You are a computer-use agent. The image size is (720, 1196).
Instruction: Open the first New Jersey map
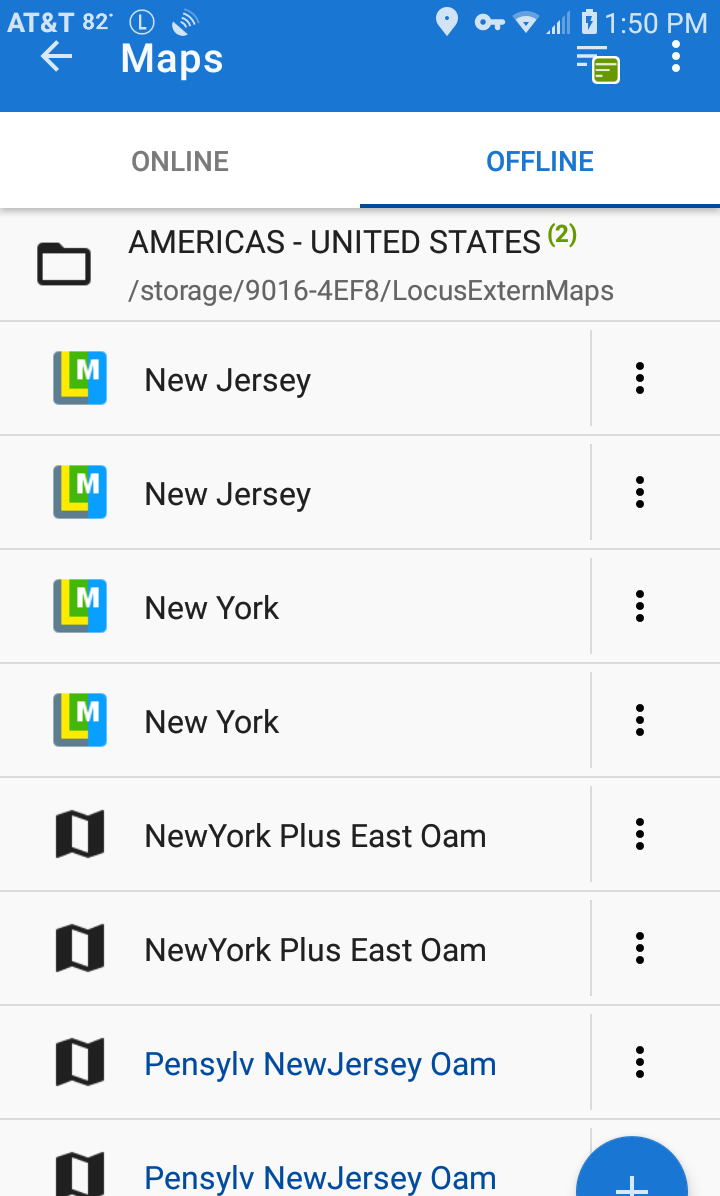pyautogui.click(x=295, y=379)
